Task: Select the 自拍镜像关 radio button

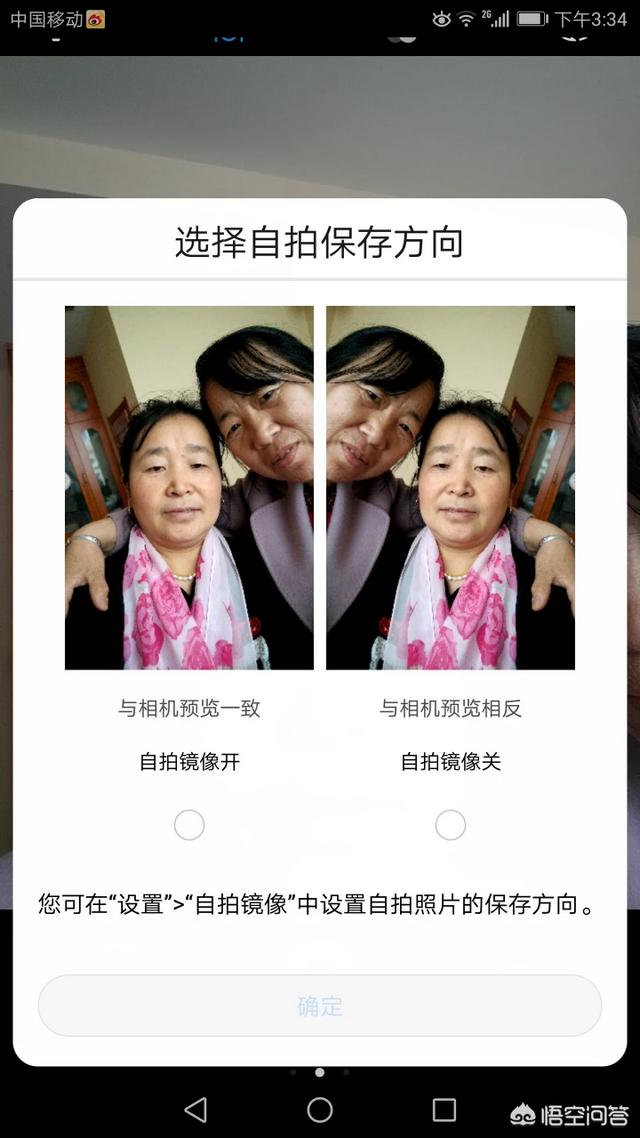Action: (x=450, y=825)
